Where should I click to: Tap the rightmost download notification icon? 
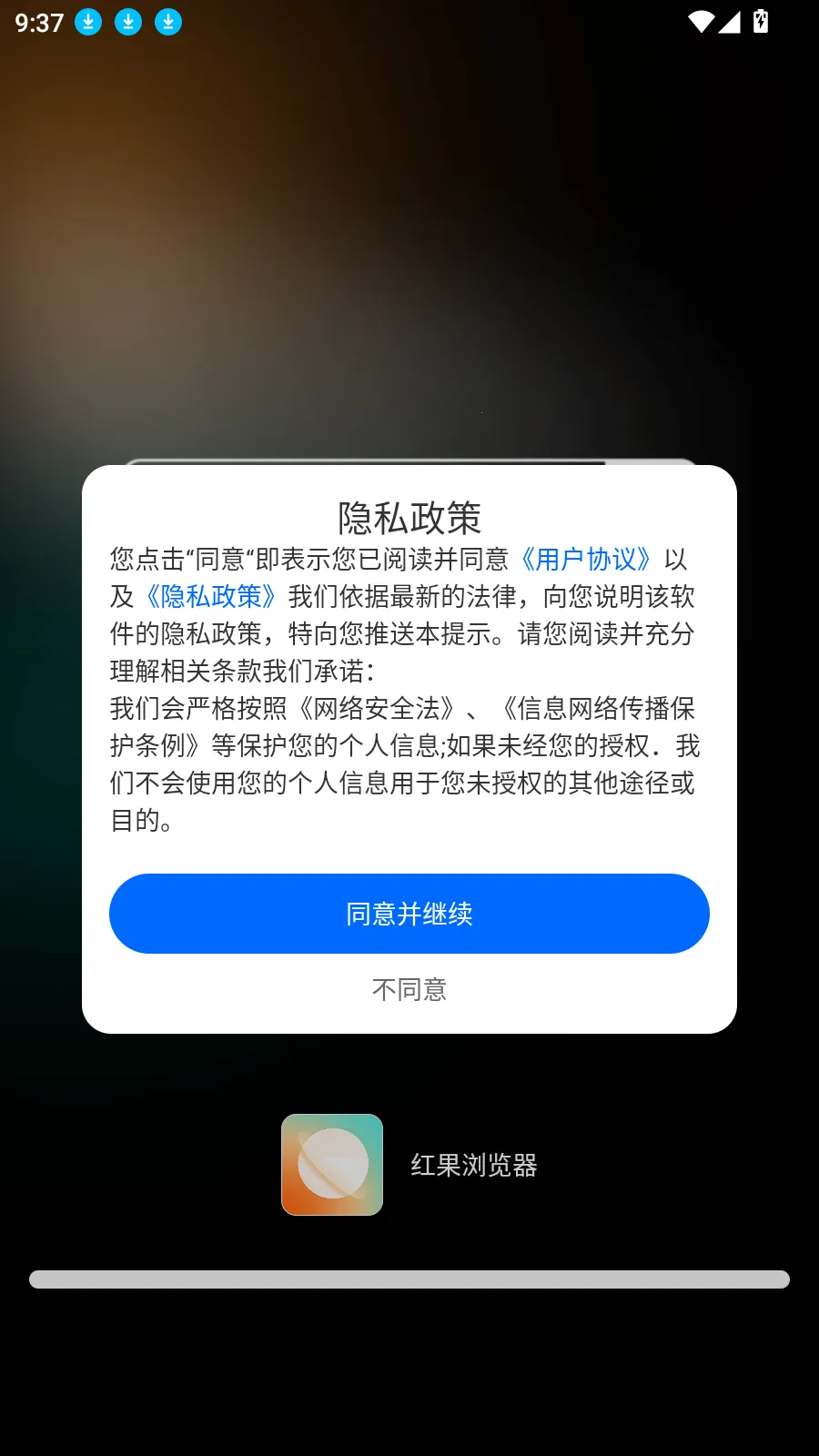click(x=167, y=22)
